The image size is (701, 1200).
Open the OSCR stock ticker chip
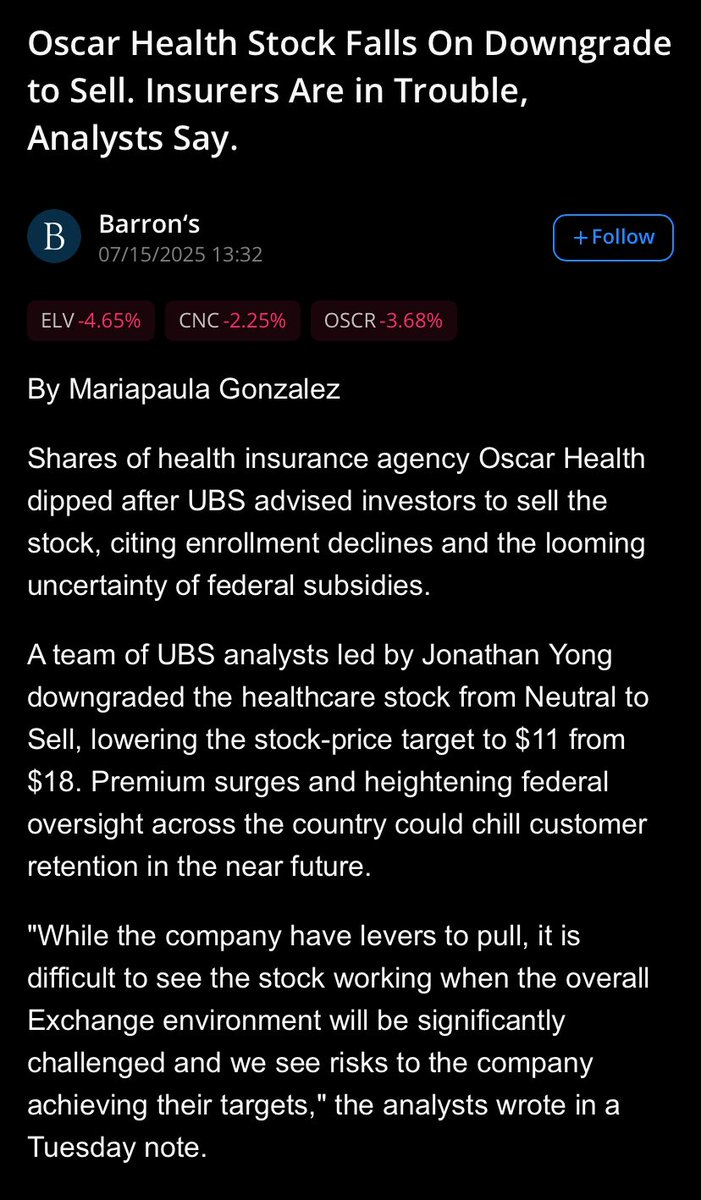point(384,321)
